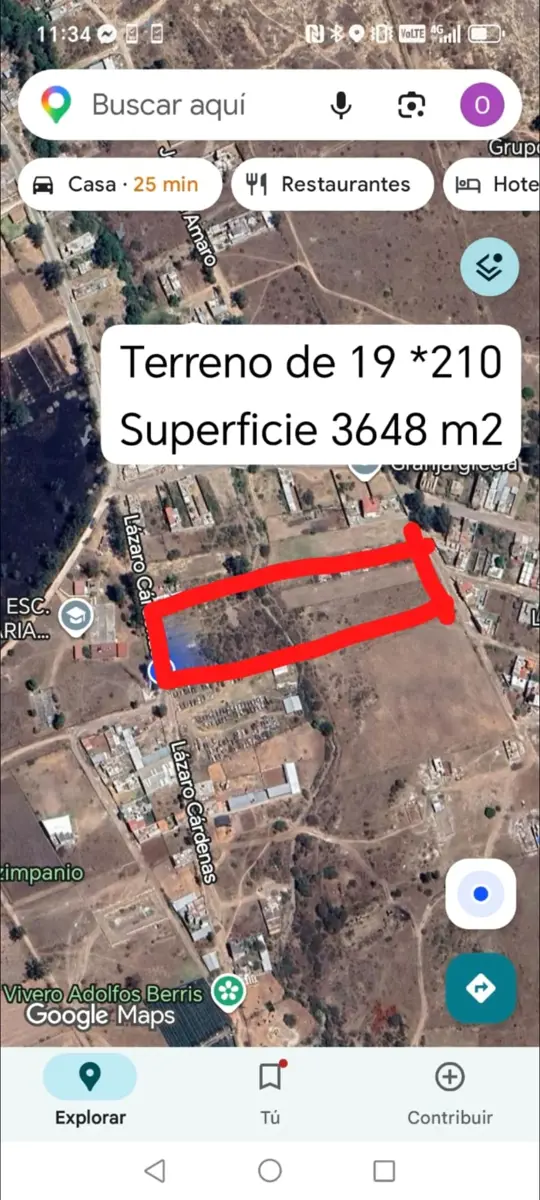Open the map layers button
Image resolution: width=540 pixels, height=1200 pixels.
(x=490, y=267)
